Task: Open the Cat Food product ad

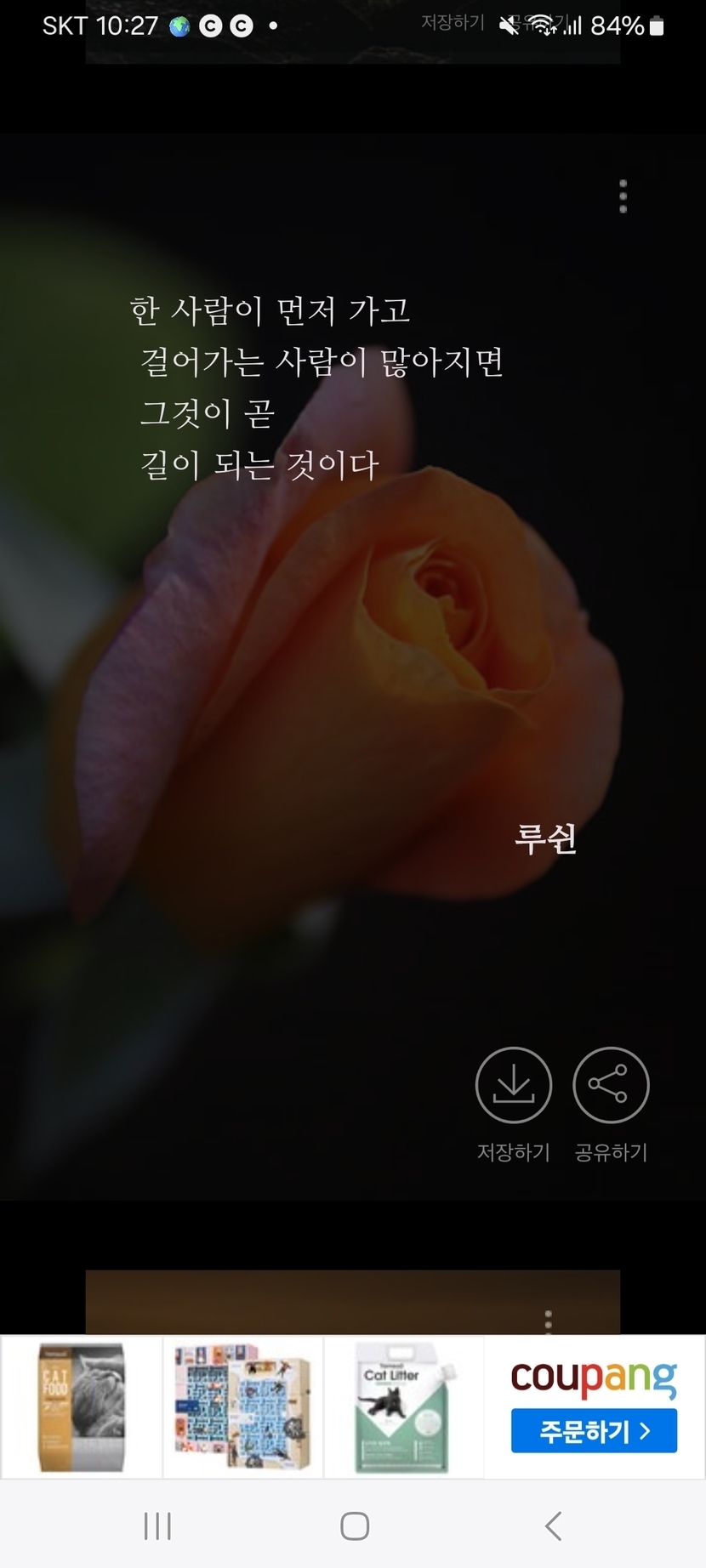Action: (82, 1407)
